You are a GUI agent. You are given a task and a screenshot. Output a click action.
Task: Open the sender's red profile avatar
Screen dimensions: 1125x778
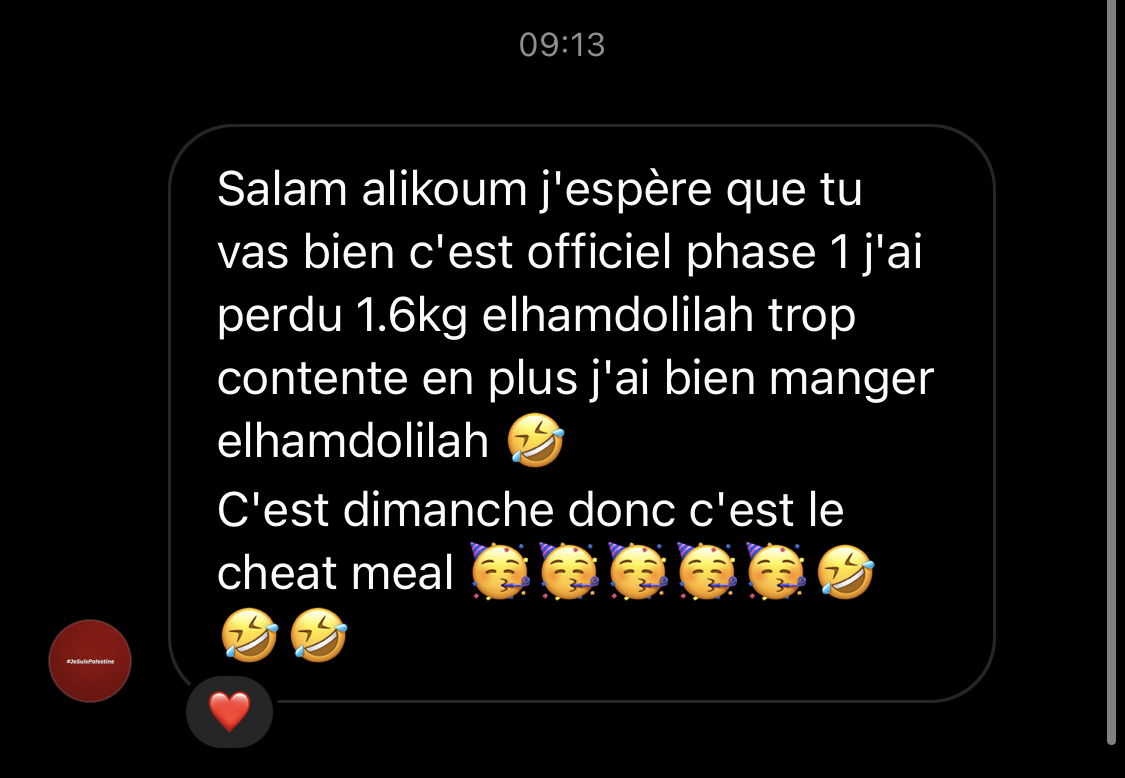point(90,661)
